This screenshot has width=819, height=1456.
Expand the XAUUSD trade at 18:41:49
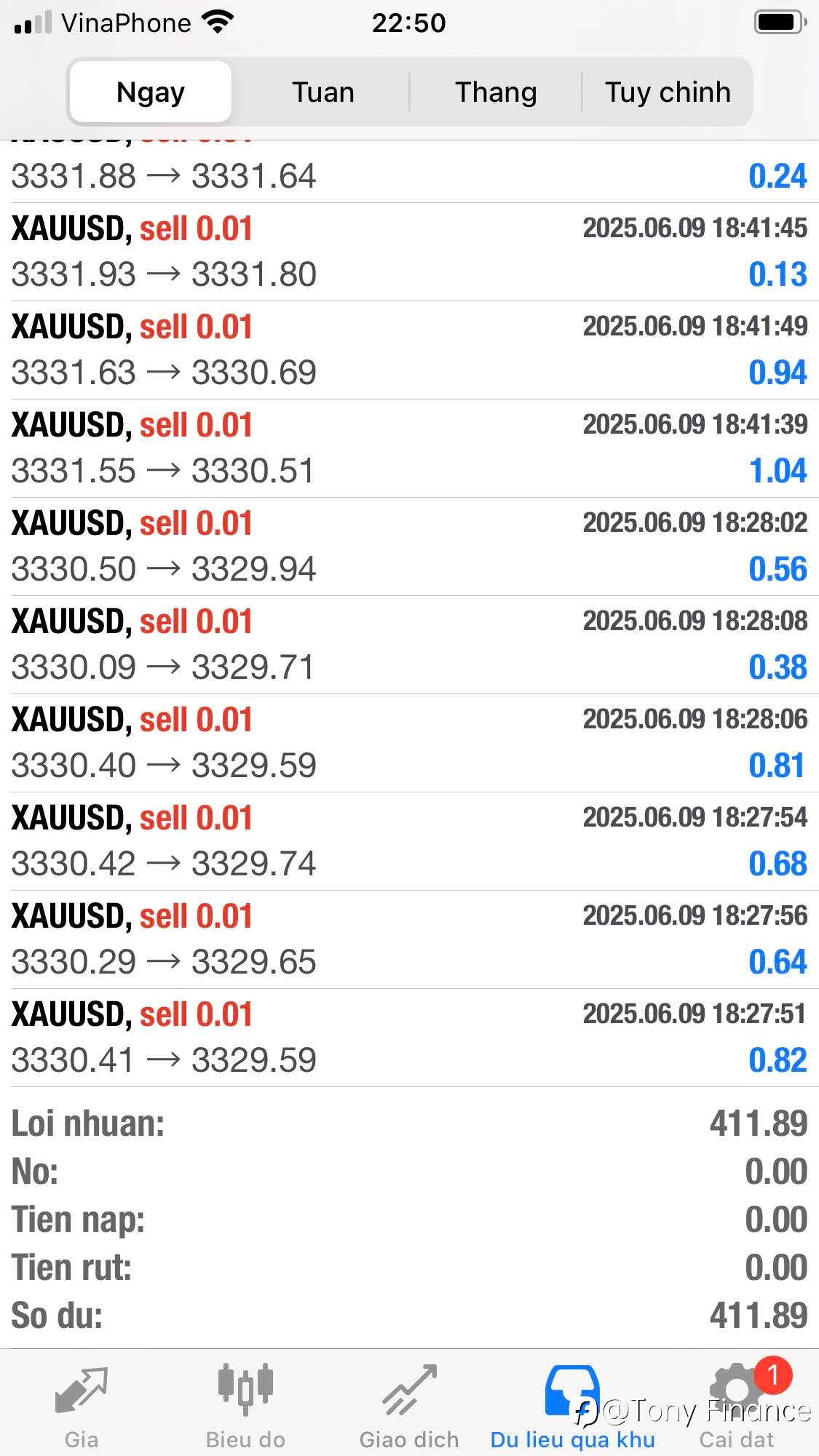409,350
